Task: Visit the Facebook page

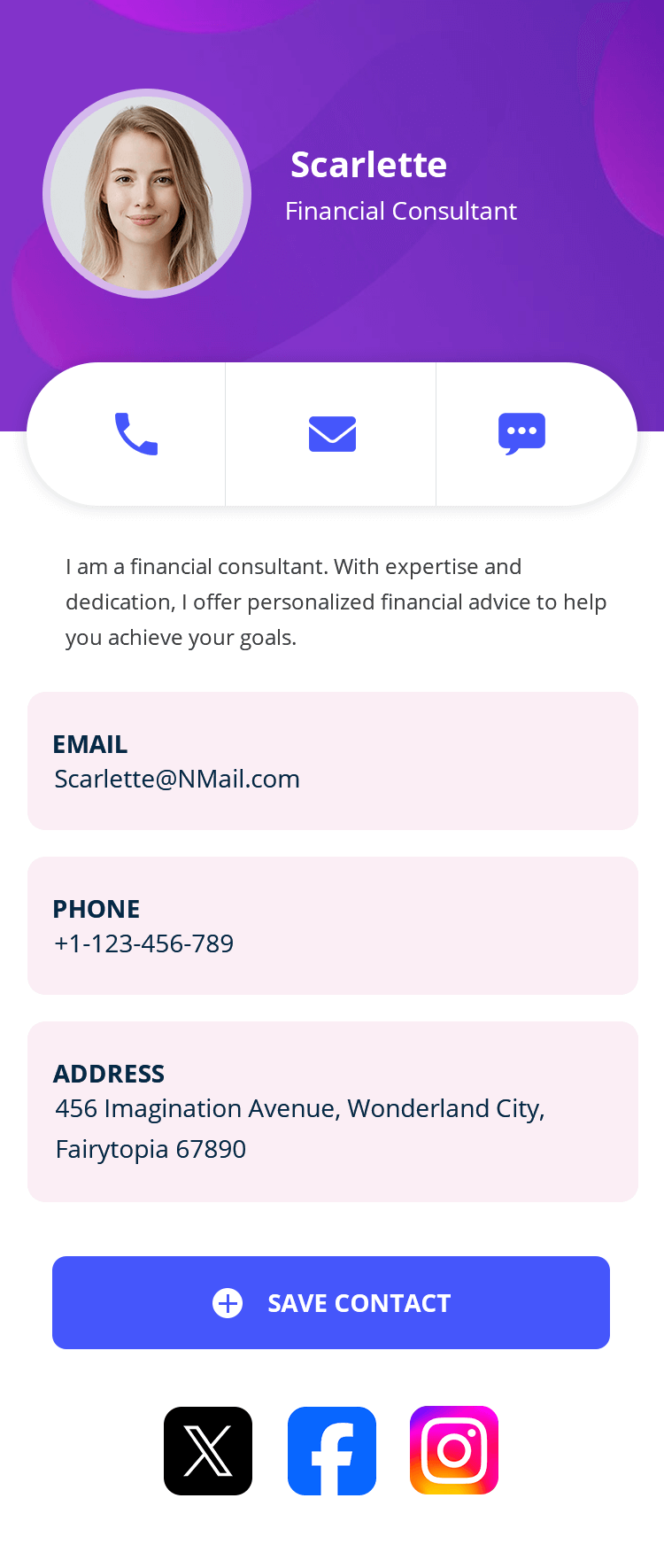Action: pos(332,1451)
